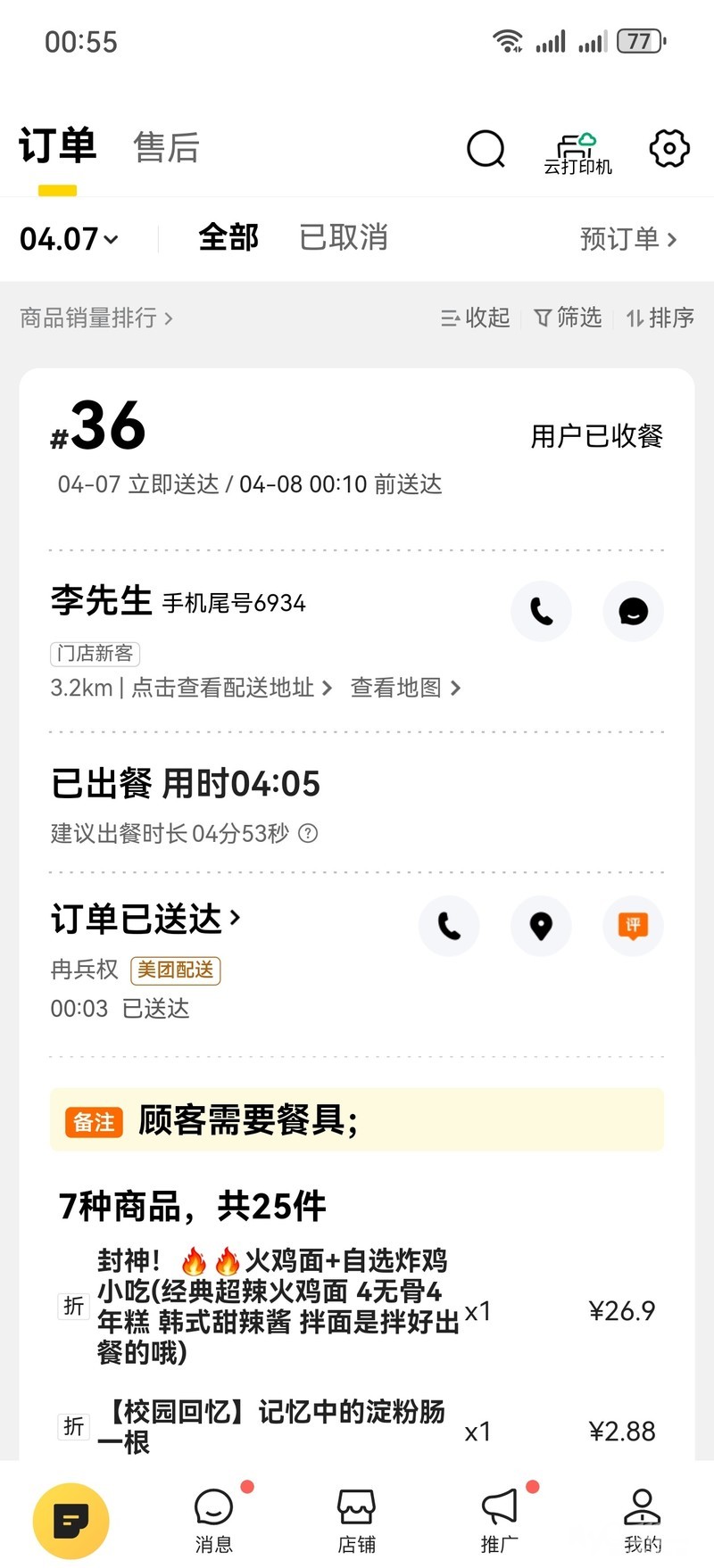Viewport: 714px width, 1568px height.
Task: Open the settings gear icon
Action: tap(669, 148)
